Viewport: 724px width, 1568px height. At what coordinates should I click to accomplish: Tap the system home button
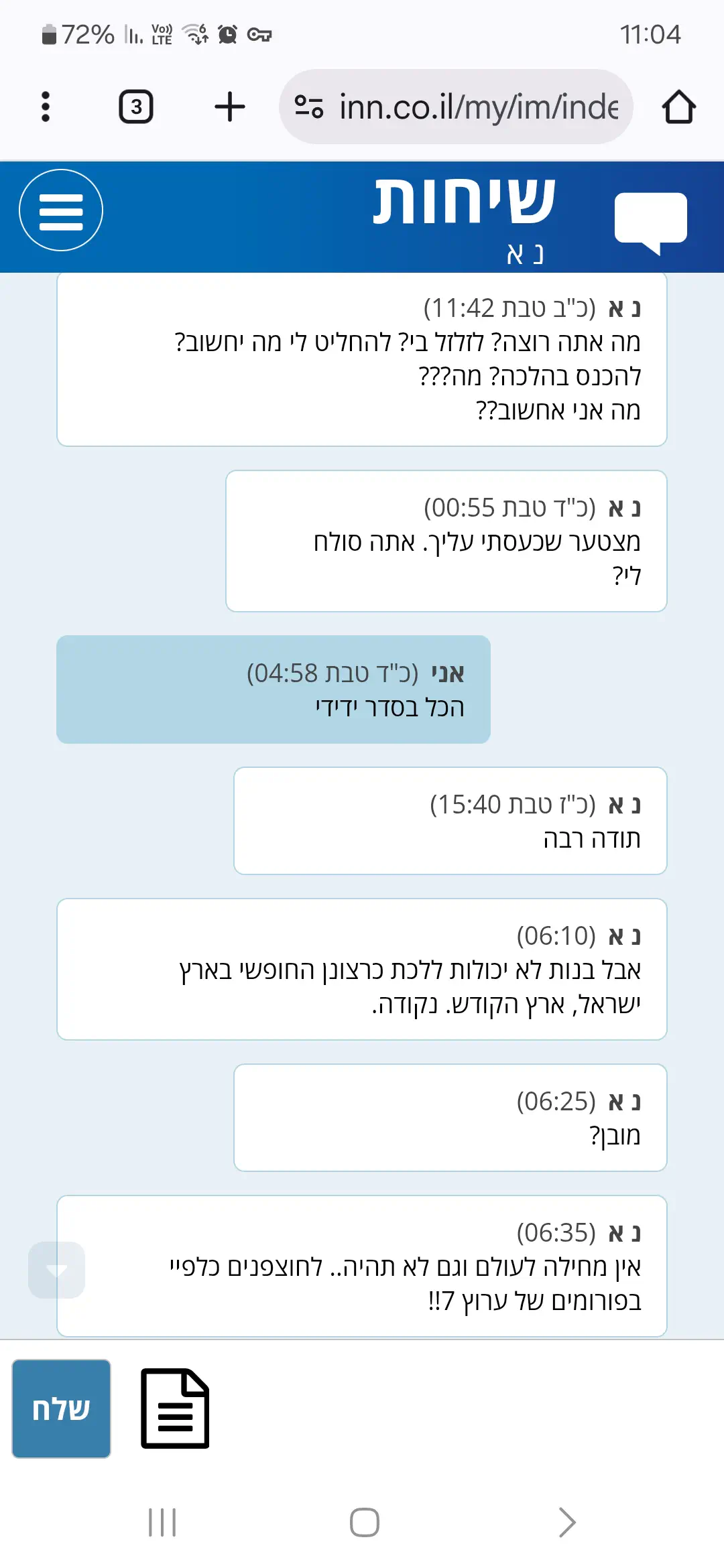(364, 1522)
